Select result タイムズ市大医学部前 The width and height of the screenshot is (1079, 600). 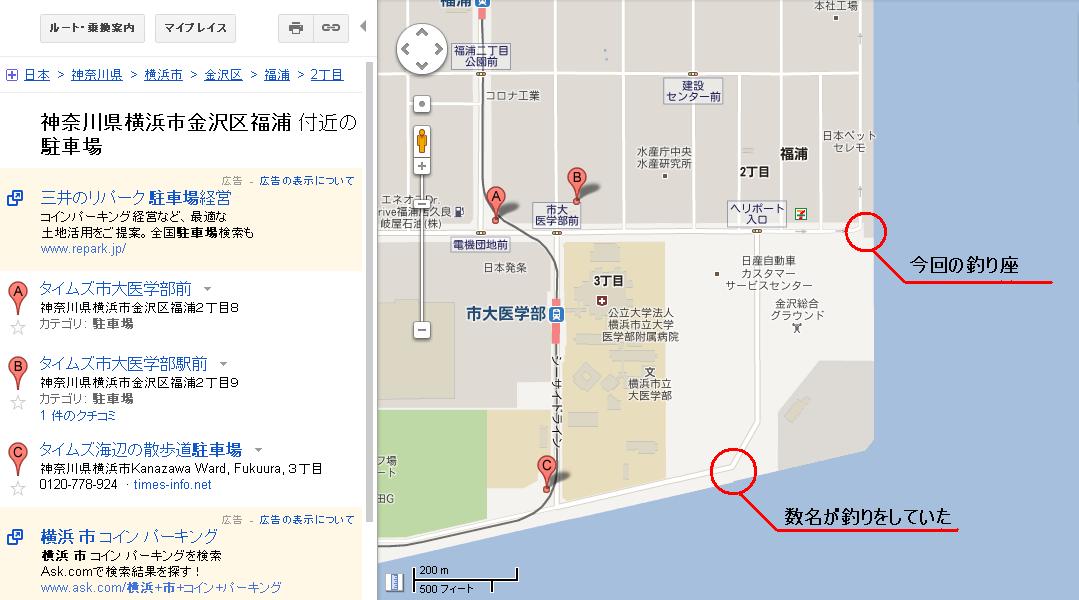(x=115, y=289)
